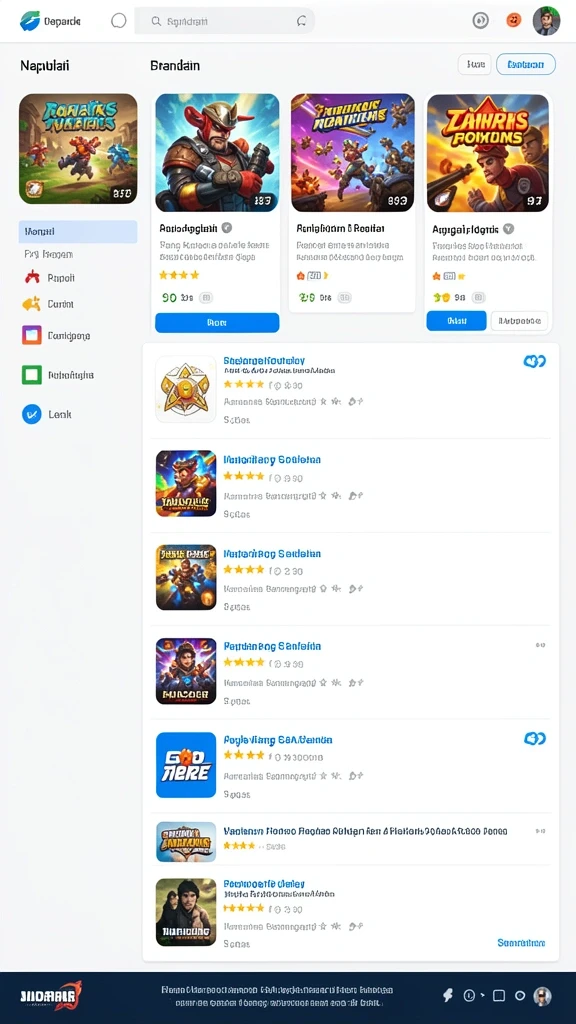Screen dimensions: 576x1024
Task: Open the profile avatar in the top bar
Action: coord(546,21)
